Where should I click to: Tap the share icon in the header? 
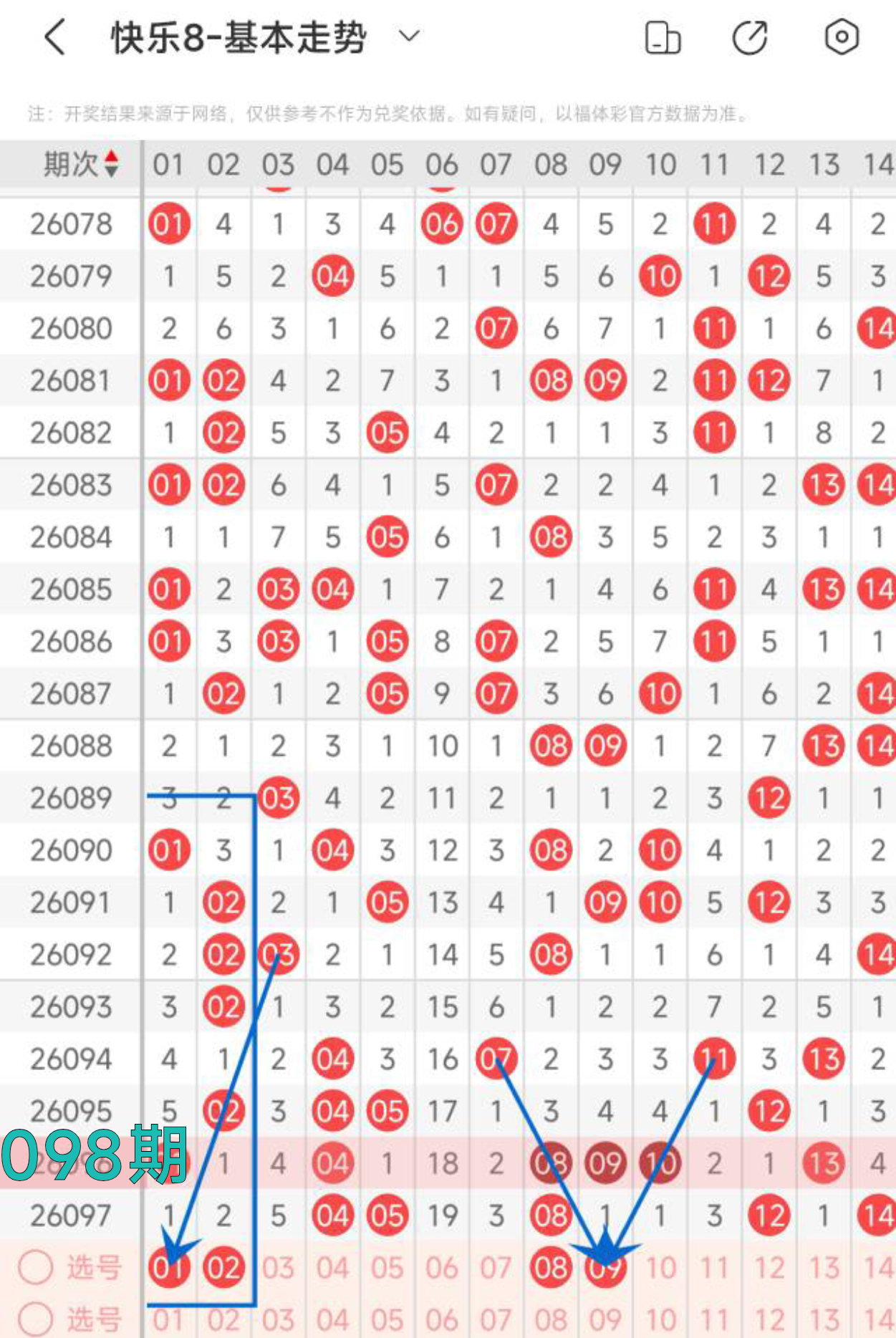[750, 37]
